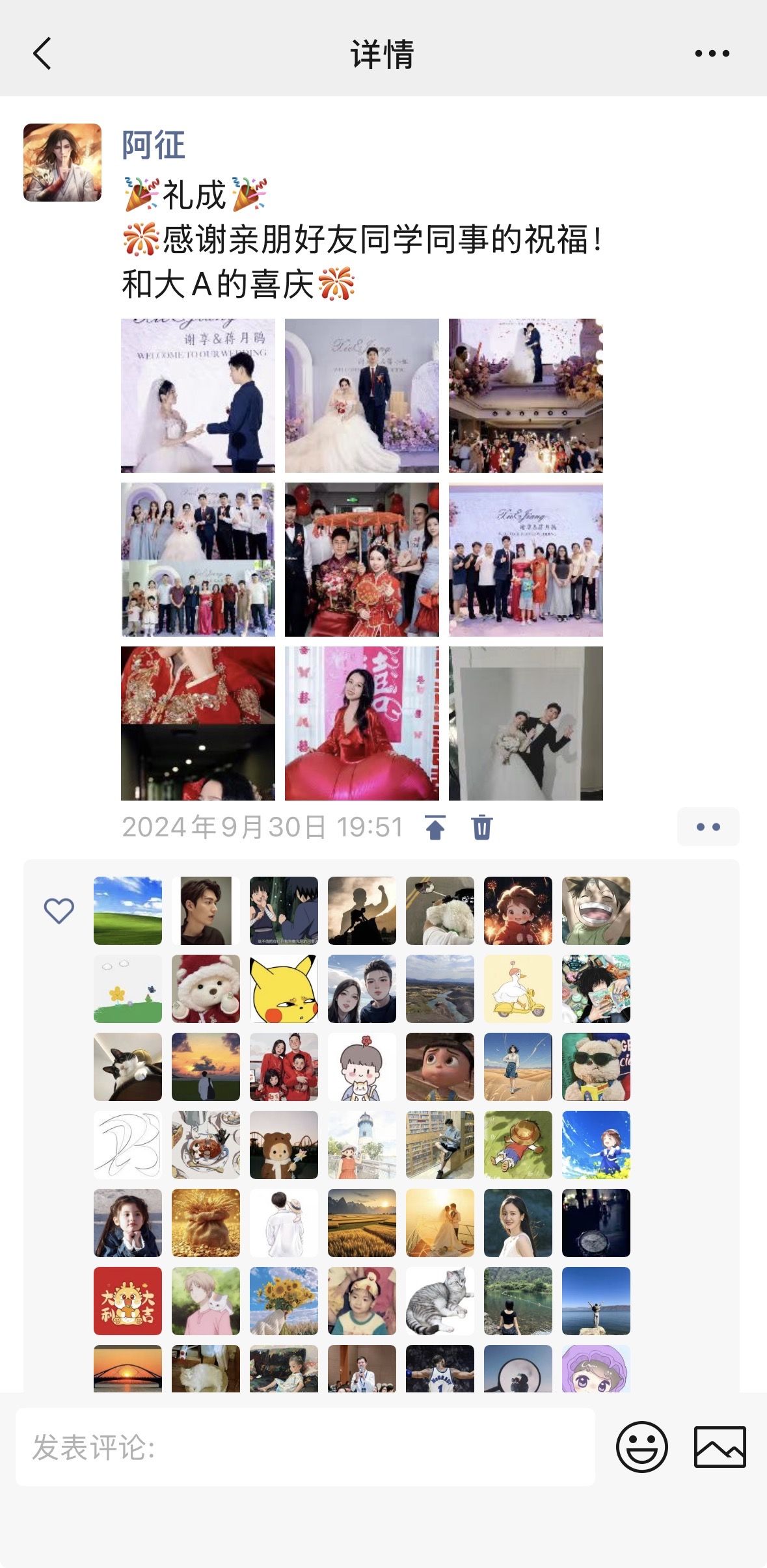Tap the upward arrow icon beside the timestamp

[x=435, y=827]
